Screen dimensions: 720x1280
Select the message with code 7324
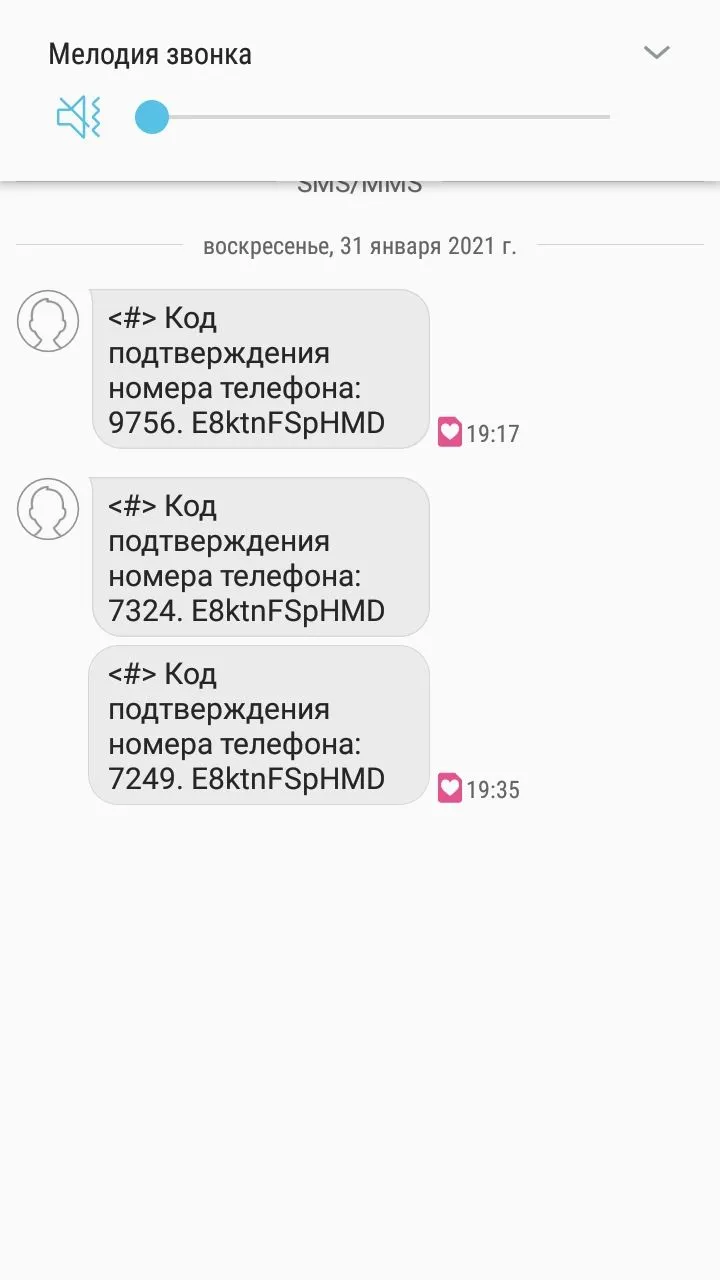click(260, 557)
